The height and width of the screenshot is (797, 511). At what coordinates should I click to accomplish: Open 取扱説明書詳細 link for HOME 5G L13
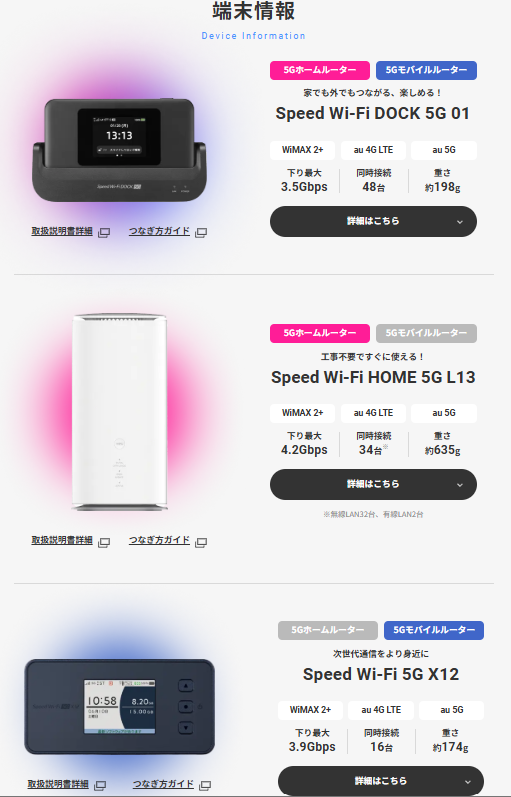[x=70, y=541]
